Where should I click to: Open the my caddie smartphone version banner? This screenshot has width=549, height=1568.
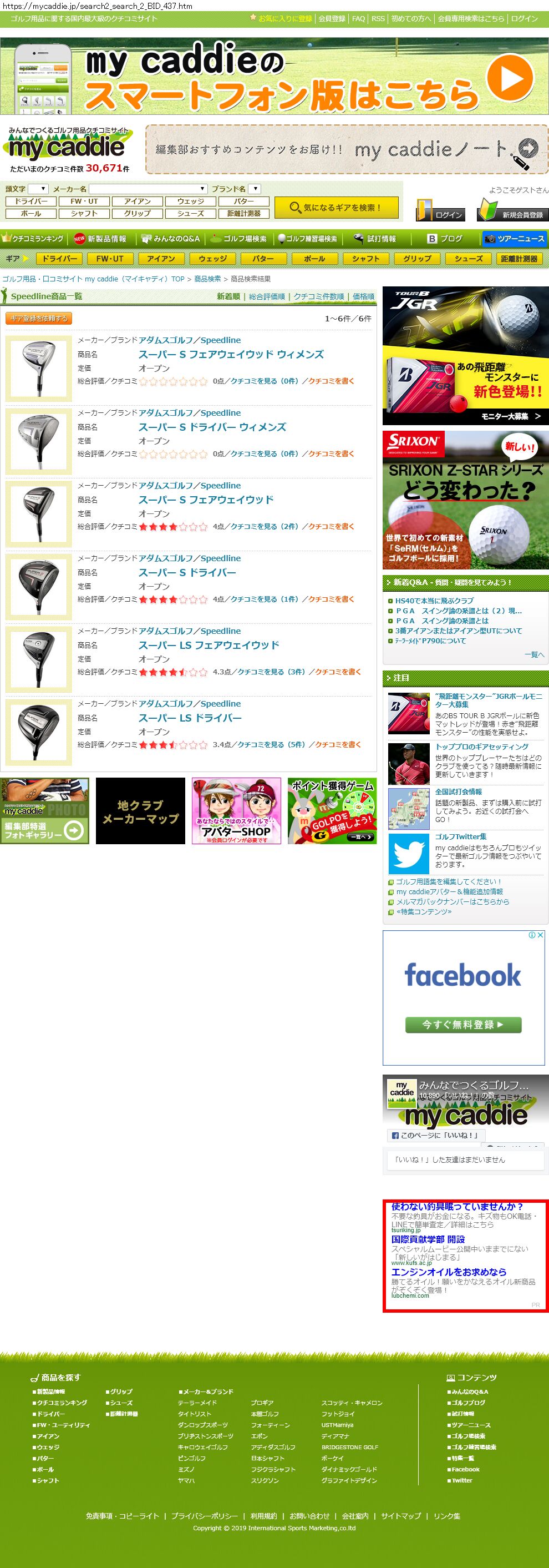coord(274,76)
